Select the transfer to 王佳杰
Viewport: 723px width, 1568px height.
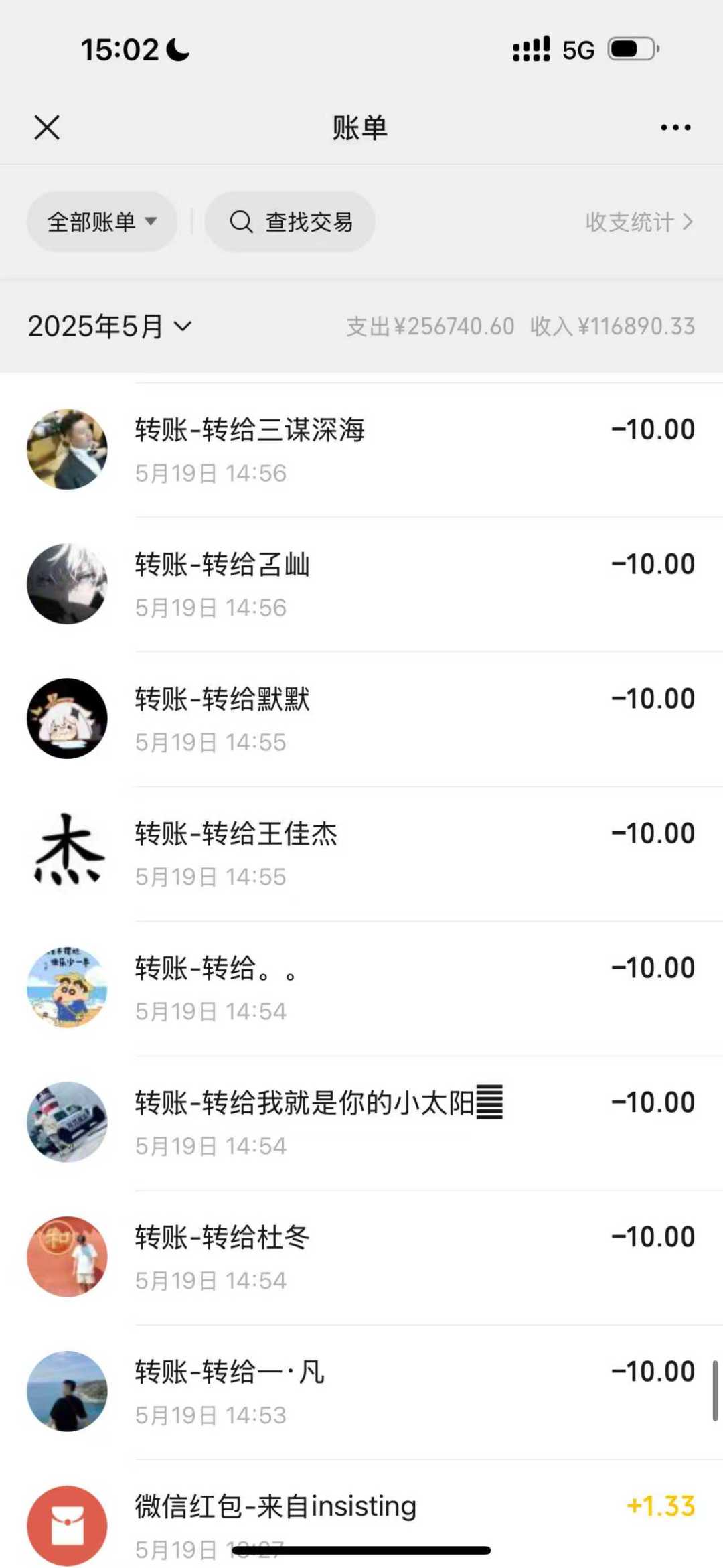(361, 854)
